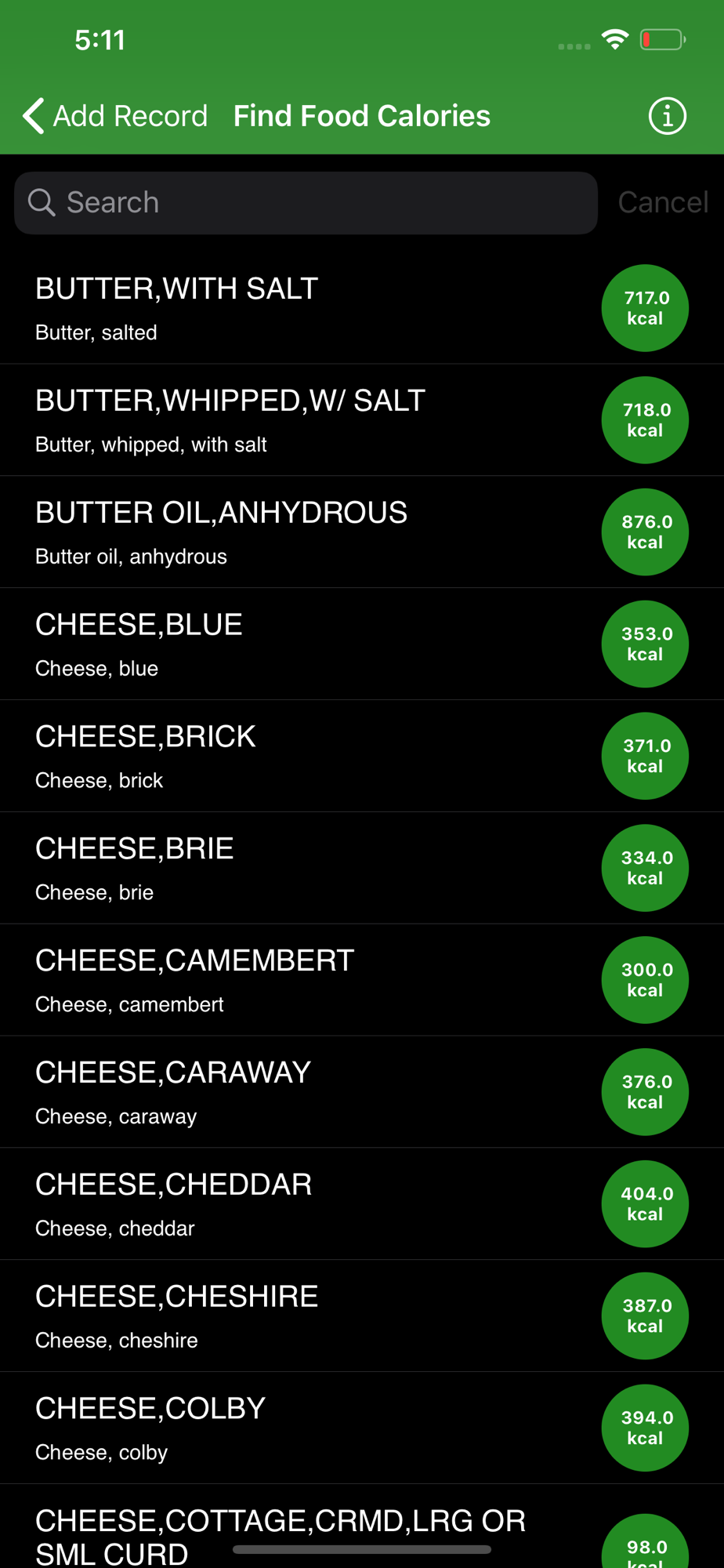
Task: Go back to Add Record
Action: pyautogui.click(x=115, y=116)
